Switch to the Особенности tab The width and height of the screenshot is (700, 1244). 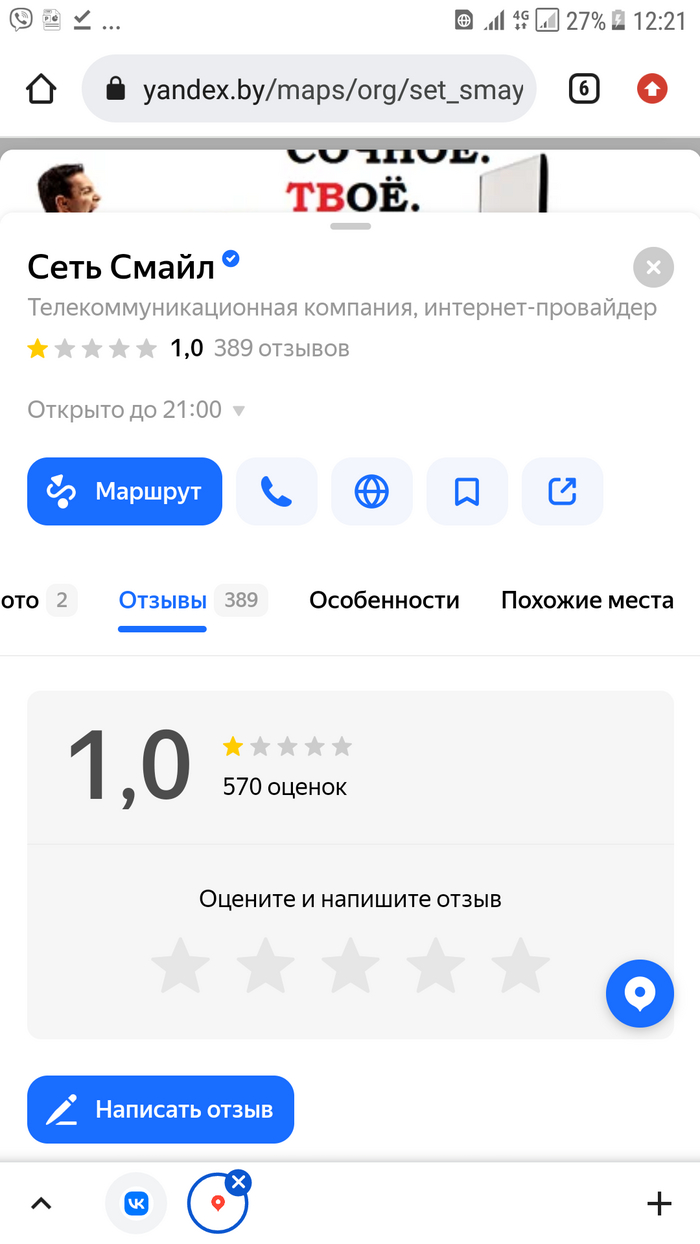[x=384, y=600]
